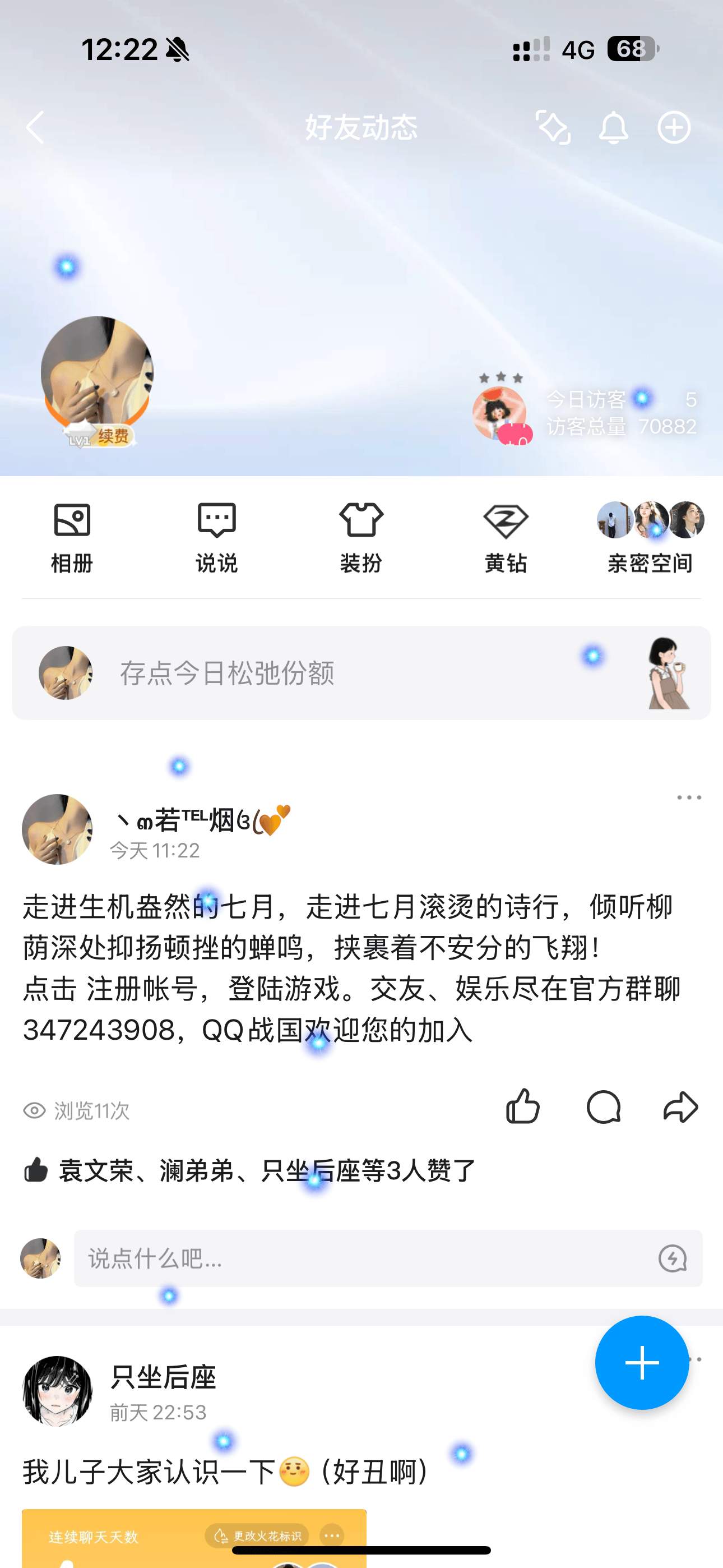The width and height of the screenshot is (723, 1568).
Task: Open 相册 albums
Action: pos(72,537)
